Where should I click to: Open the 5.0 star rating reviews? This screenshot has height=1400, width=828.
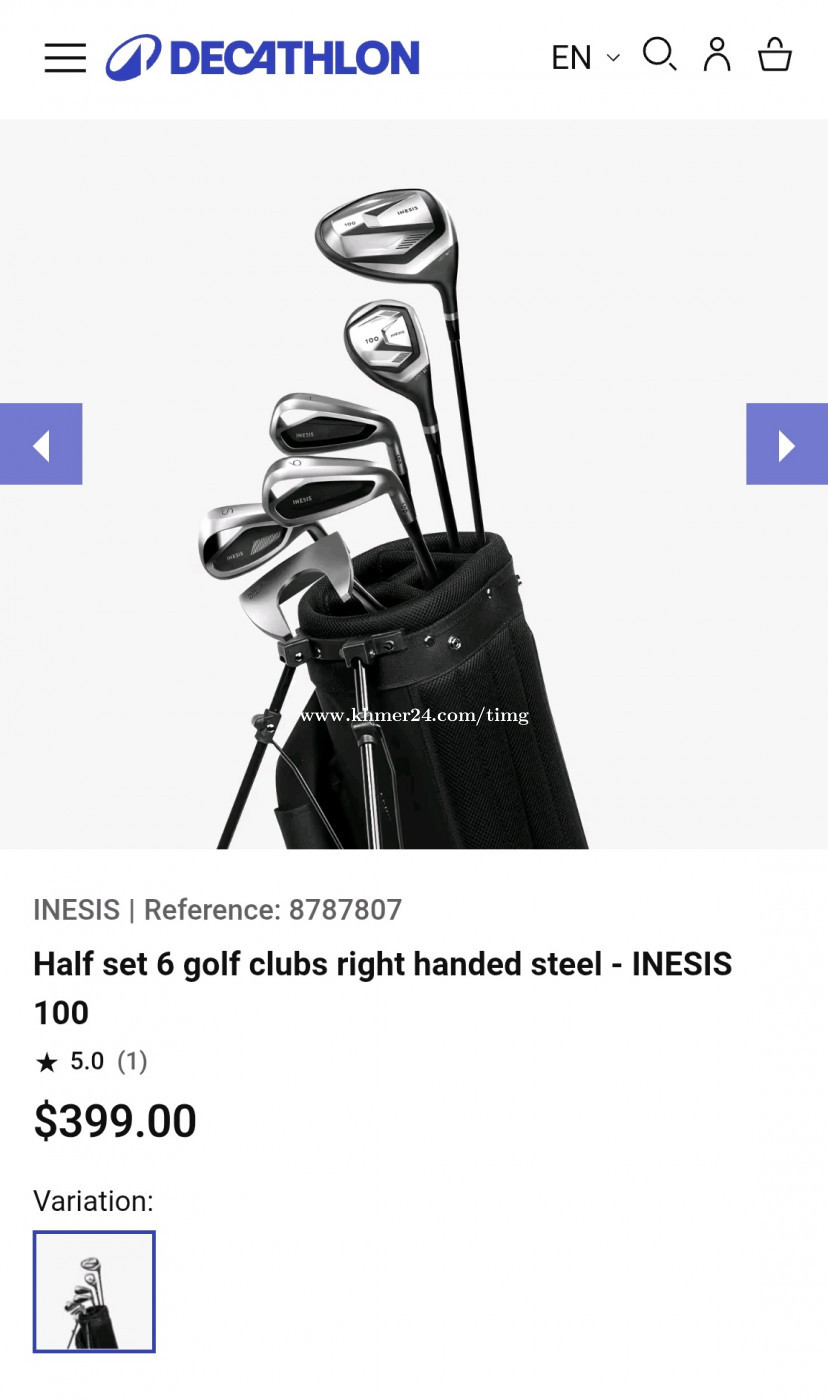point(92,1061)
